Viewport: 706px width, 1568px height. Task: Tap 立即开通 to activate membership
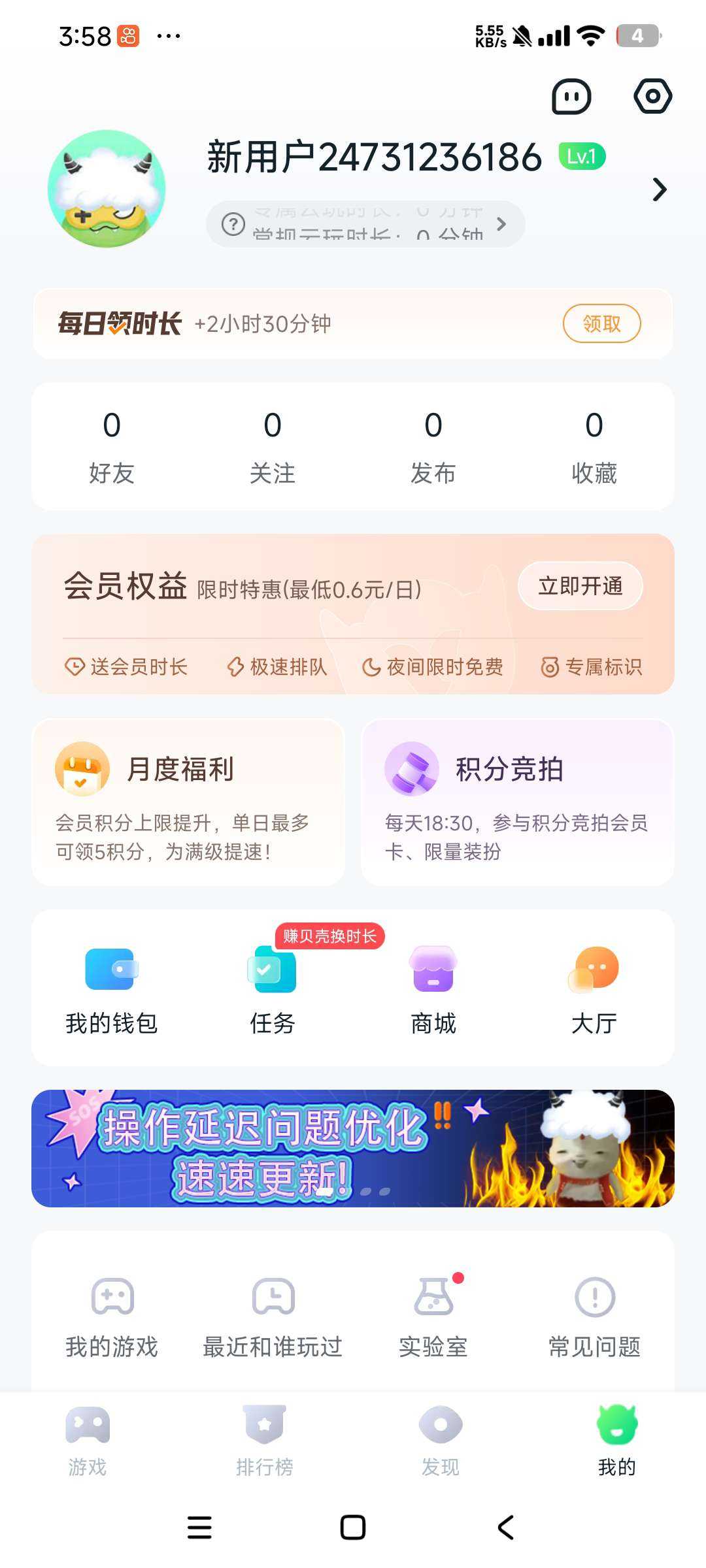[580, 586]
